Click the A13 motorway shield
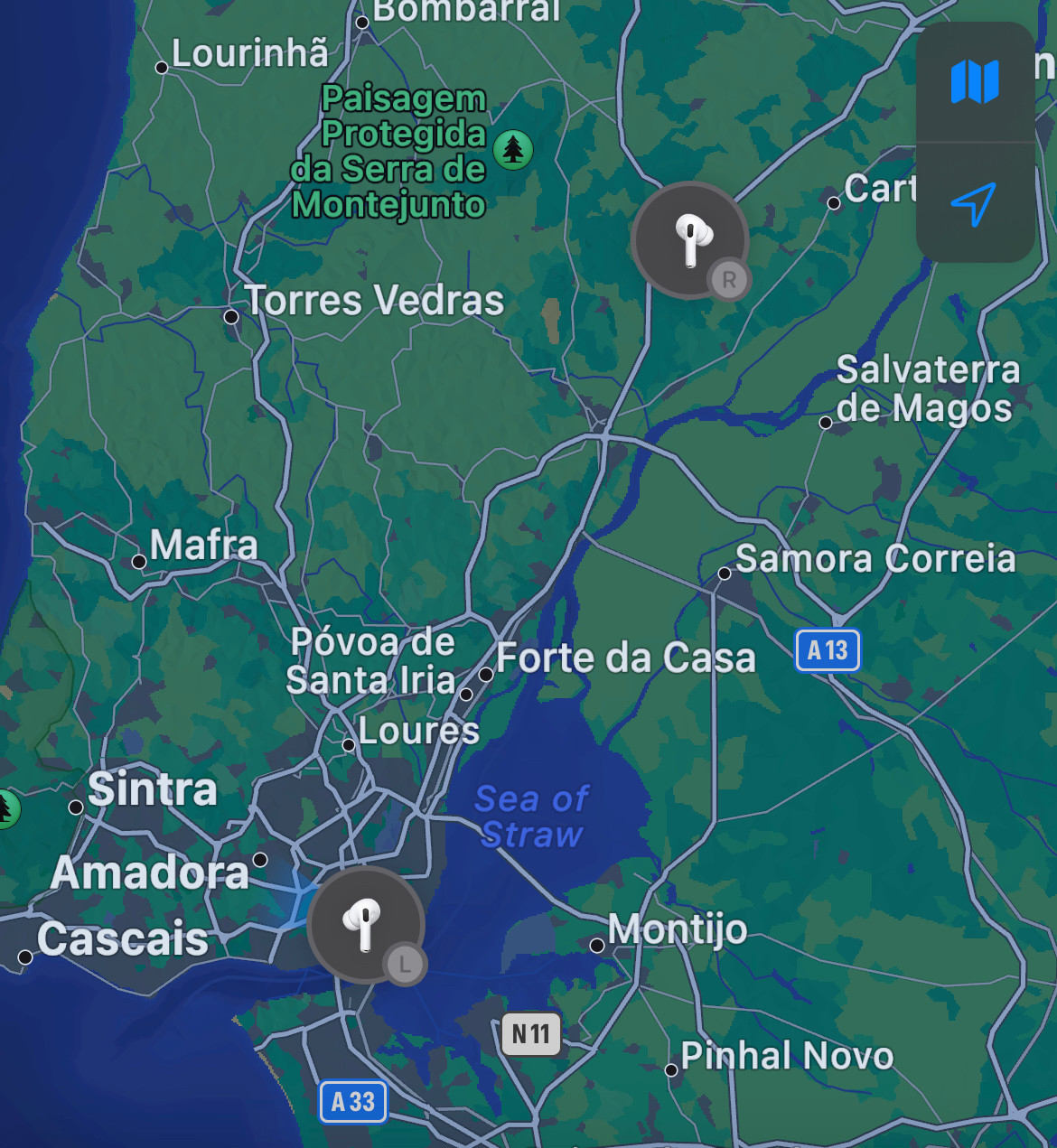 click(828, 650)
